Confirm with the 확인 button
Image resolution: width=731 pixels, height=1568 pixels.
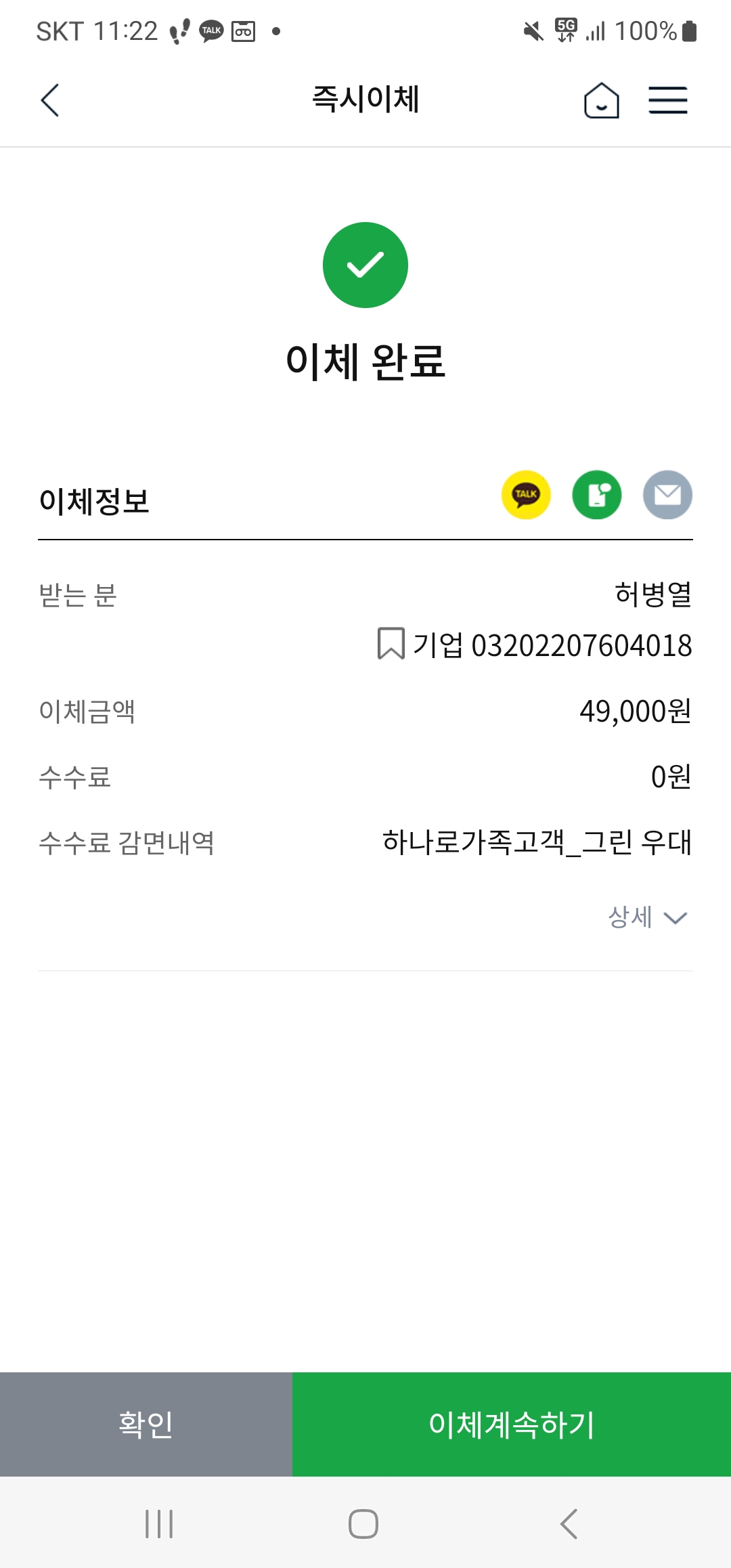pyautogui.click(x=146, y=1424)
